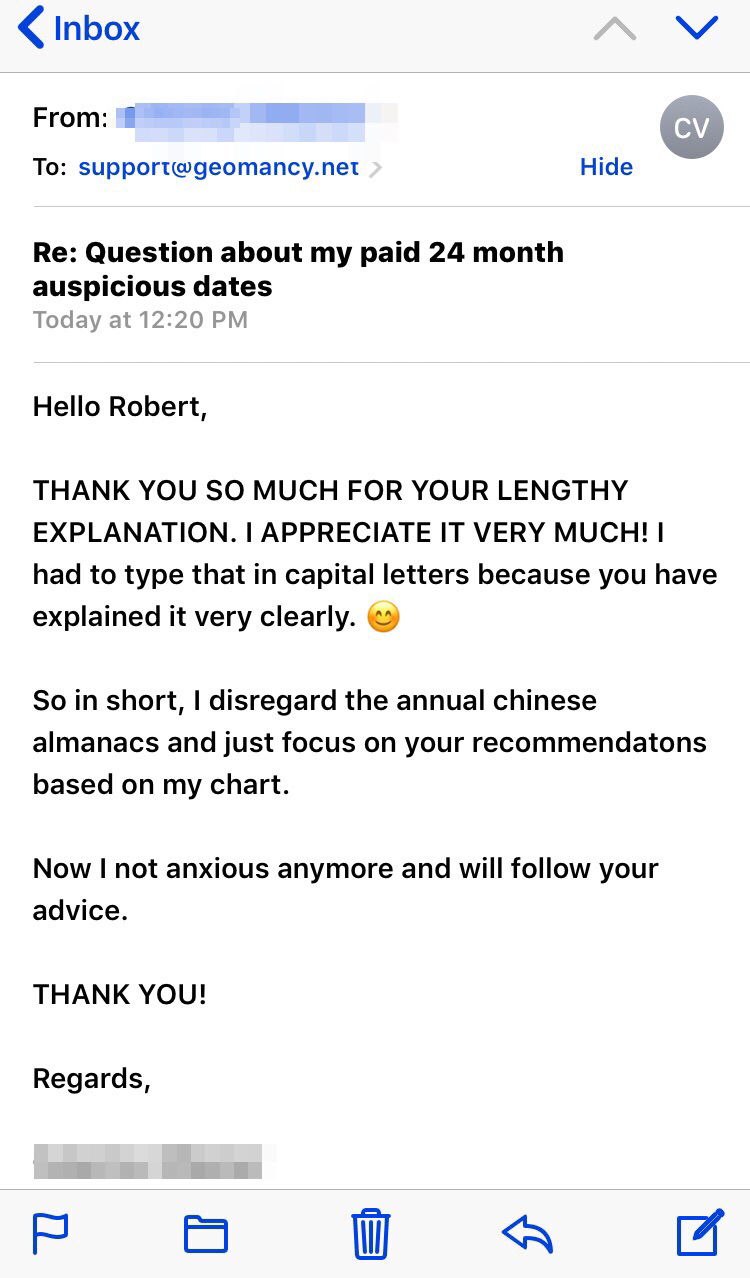The image size is (750, 1278).
Task: Open the support@geomancy.net recipient
Action: click(219, 167)
